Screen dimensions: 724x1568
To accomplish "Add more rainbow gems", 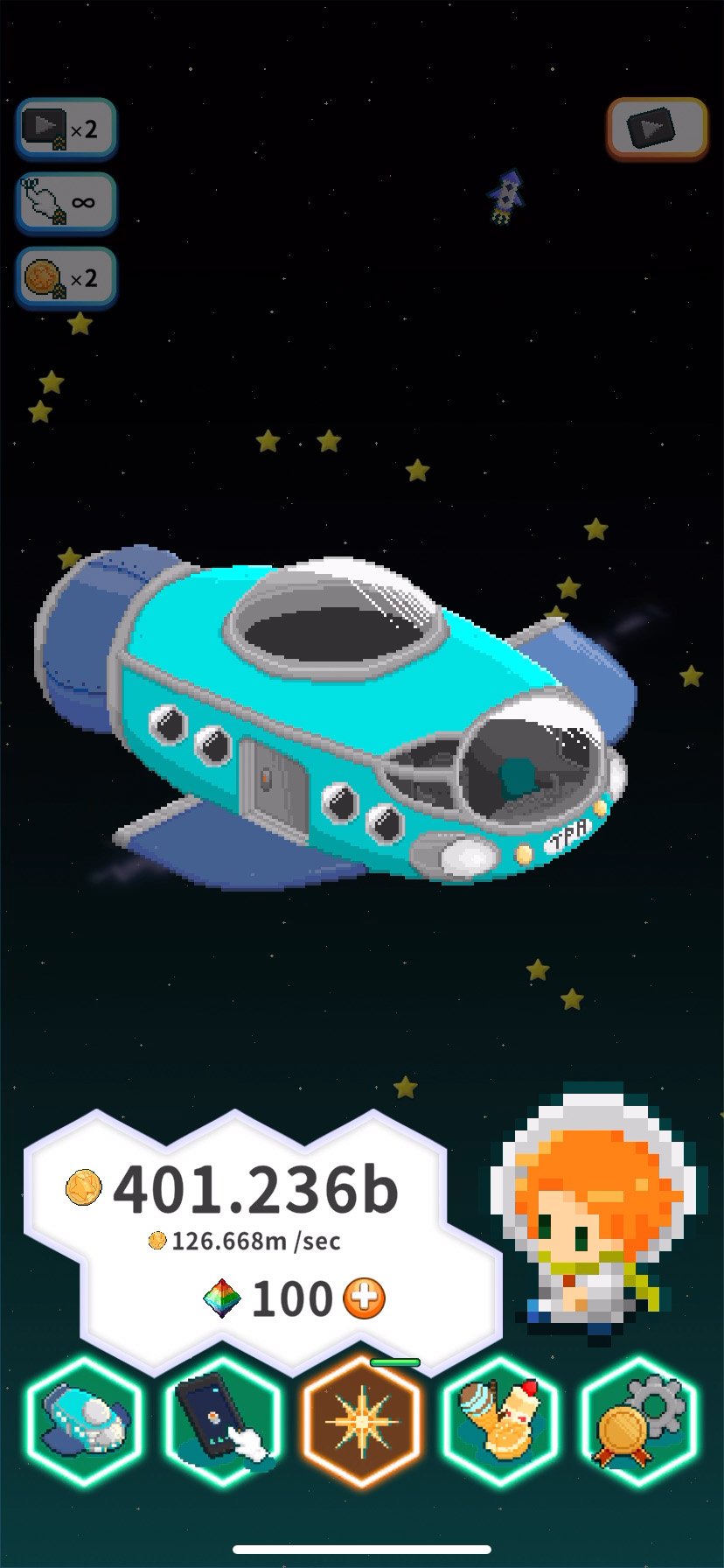I will pos(364,1298).
